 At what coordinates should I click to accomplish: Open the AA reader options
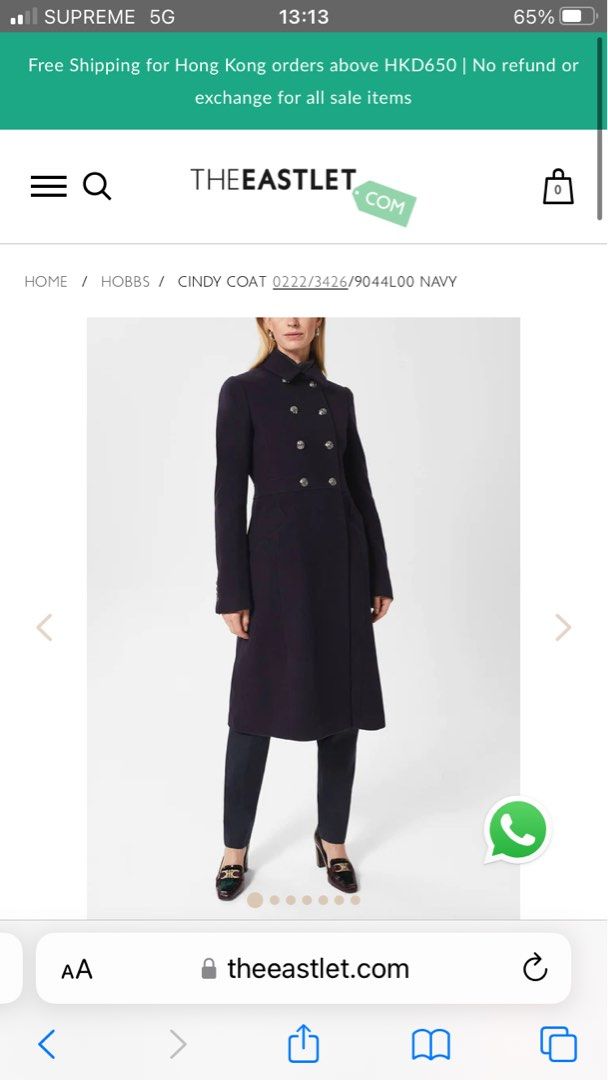click(77, 969)
